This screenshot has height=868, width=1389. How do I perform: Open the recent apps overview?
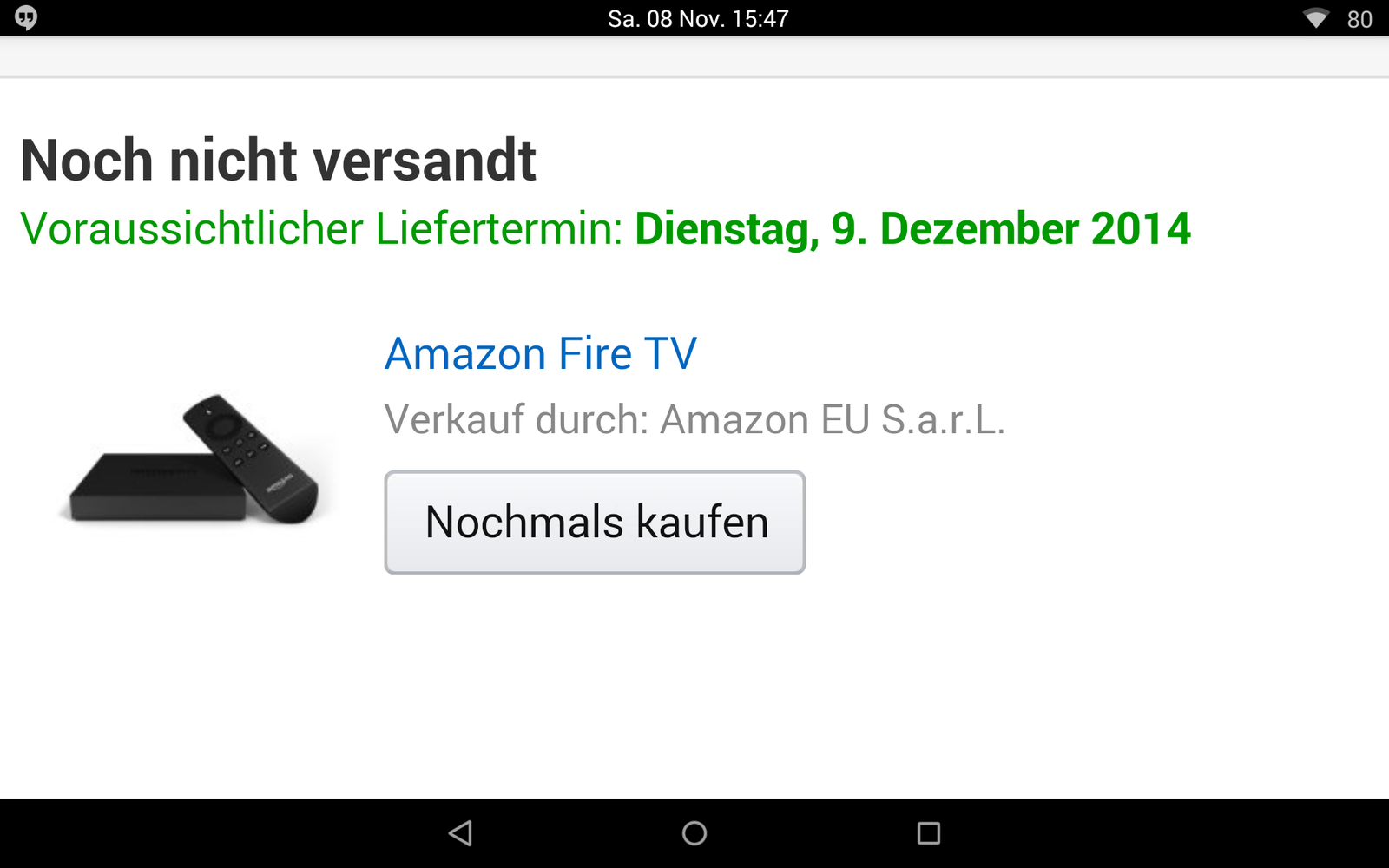coord(928,833)
